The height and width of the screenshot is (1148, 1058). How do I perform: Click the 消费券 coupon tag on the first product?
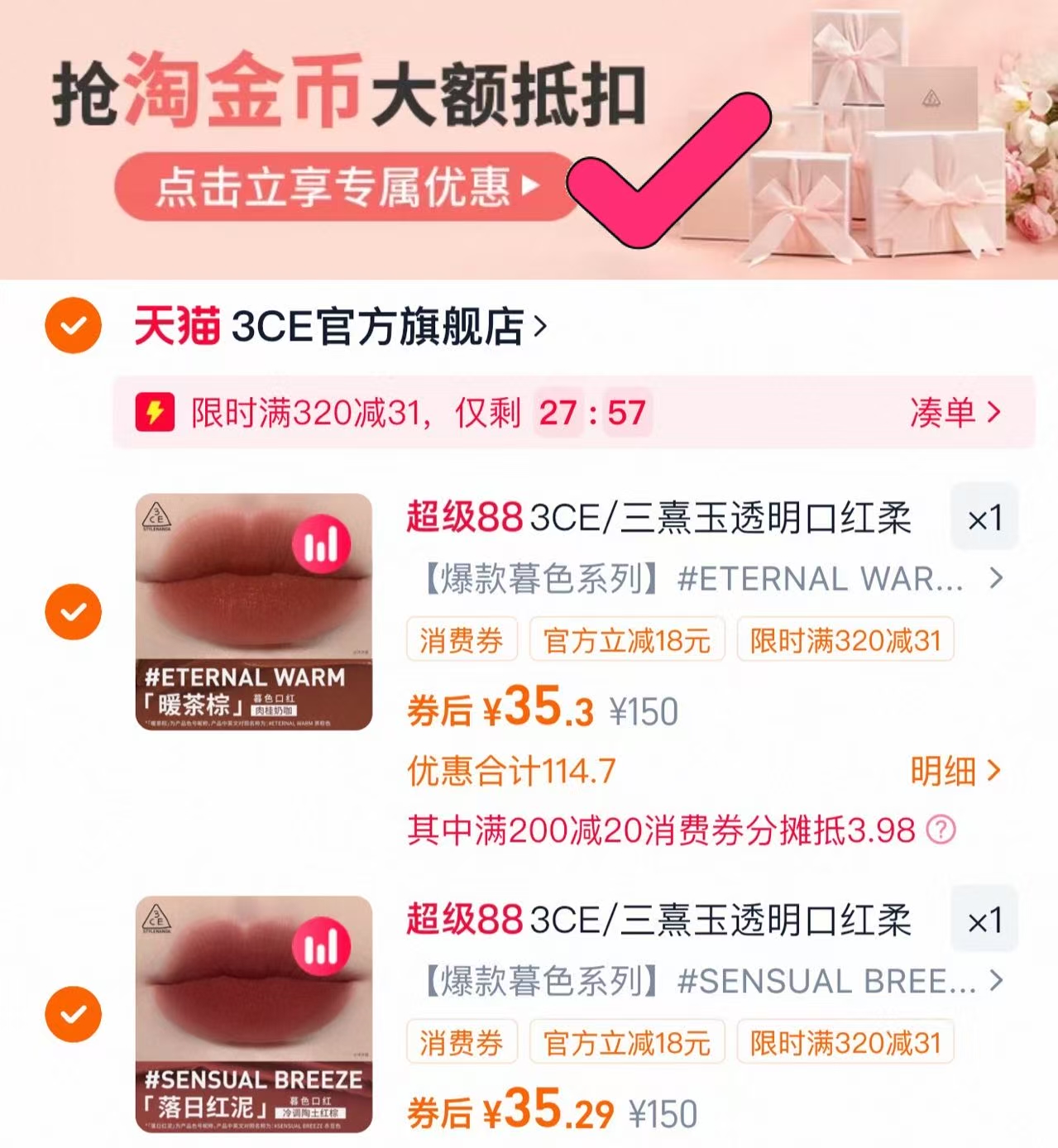click(x=461, y=639)
